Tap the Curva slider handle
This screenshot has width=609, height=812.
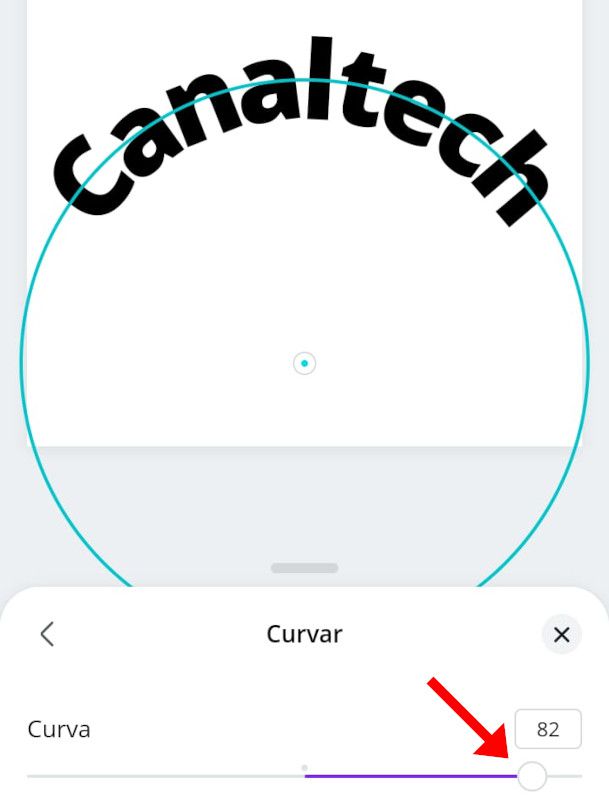tap(532, 775)
